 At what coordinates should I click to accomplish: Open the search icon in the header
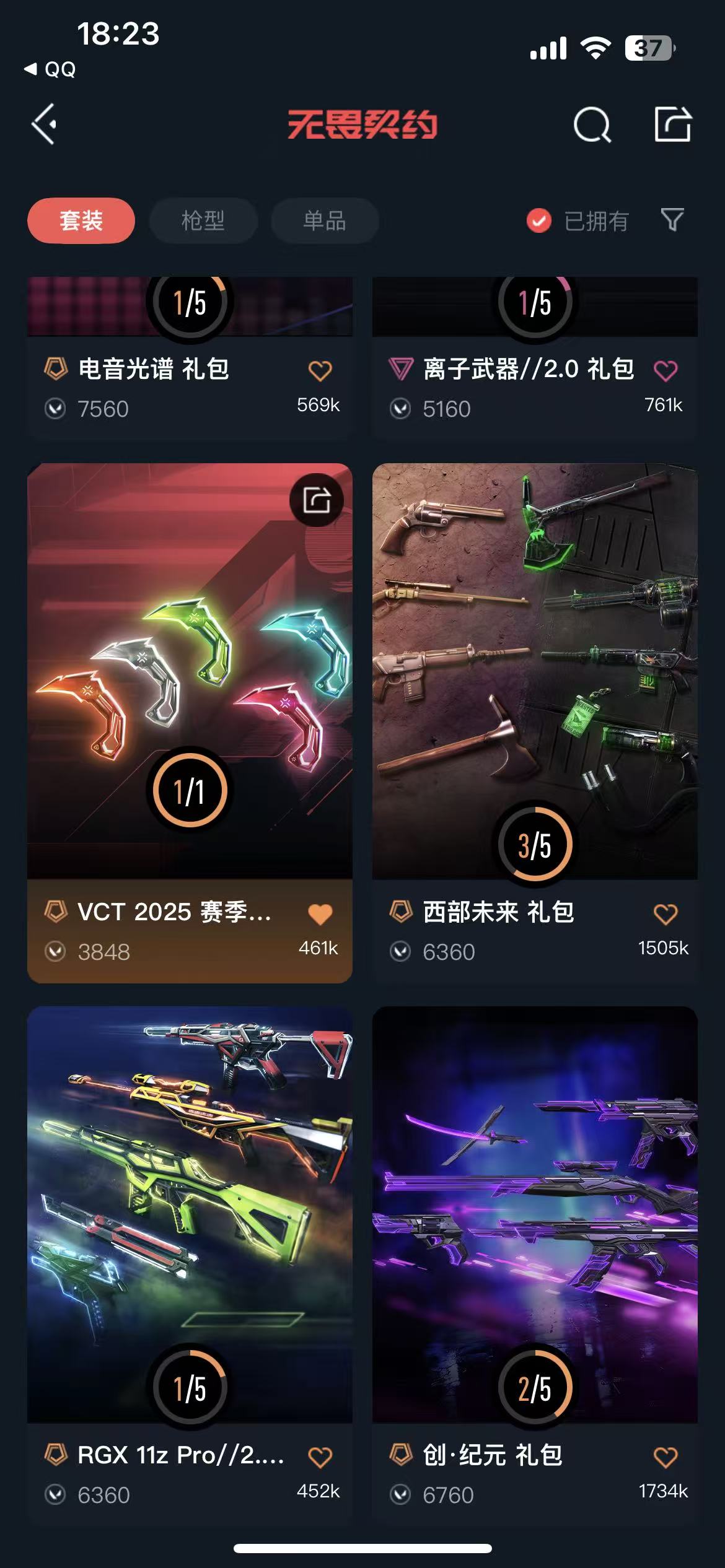pos(592,125)
